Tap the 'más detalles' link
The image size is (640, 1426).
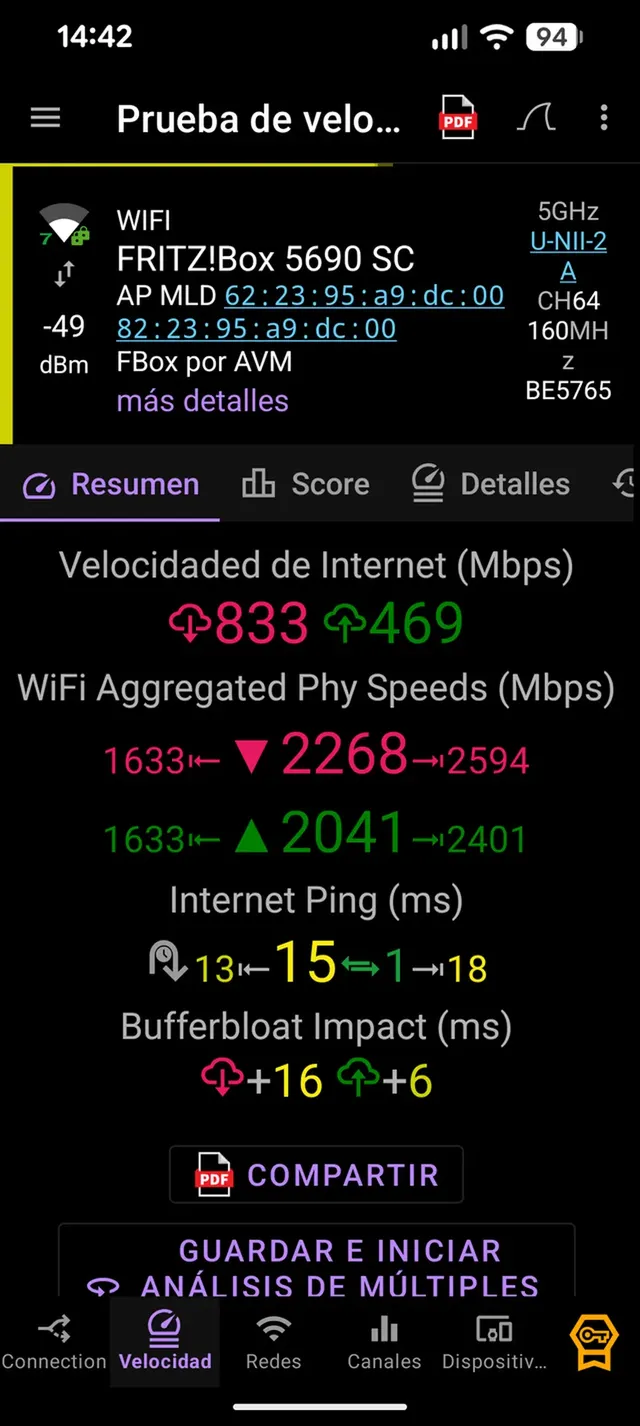point(202,401)
